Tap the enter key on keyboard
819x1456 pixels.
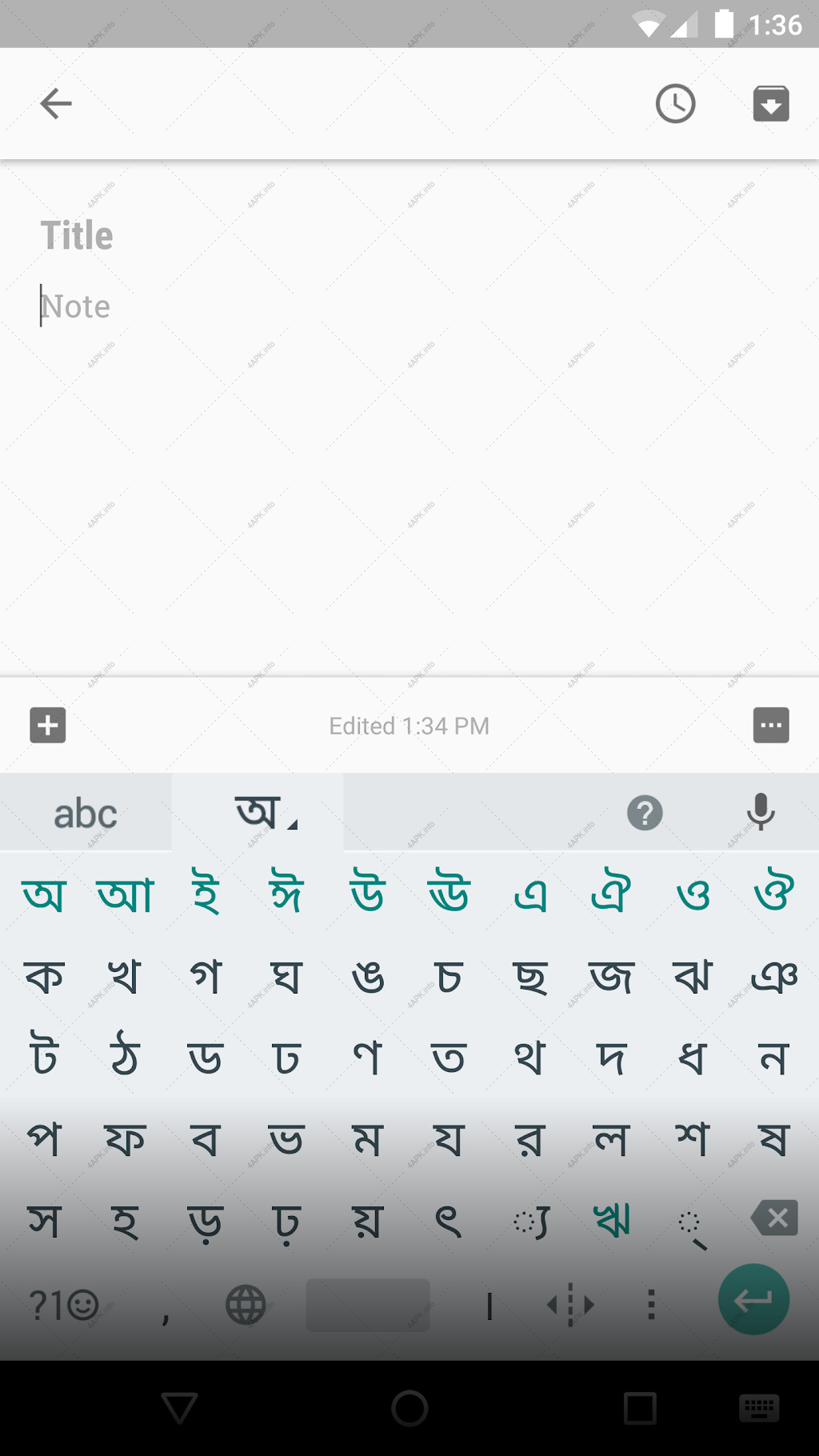coord(753,1299)
